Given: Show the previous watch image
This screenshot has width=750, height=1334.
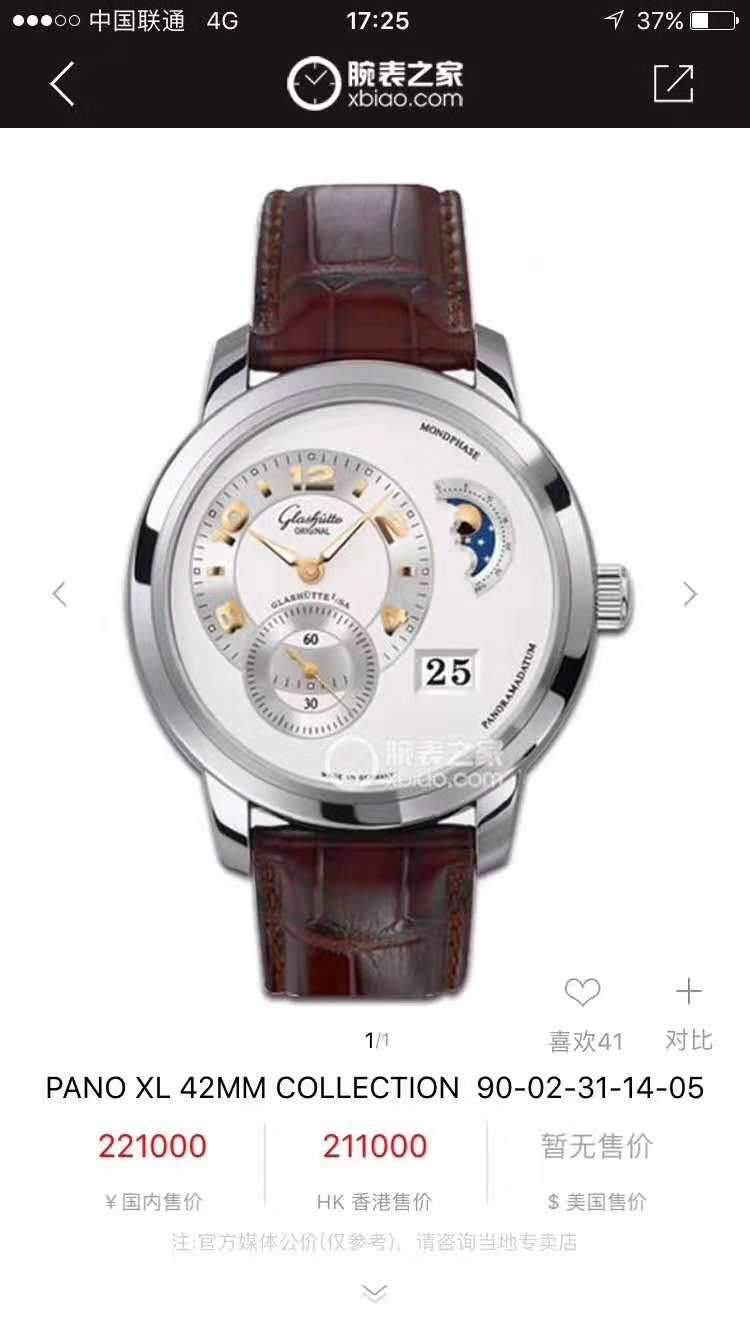Looking at the screenshot, I should coord(59,594).
